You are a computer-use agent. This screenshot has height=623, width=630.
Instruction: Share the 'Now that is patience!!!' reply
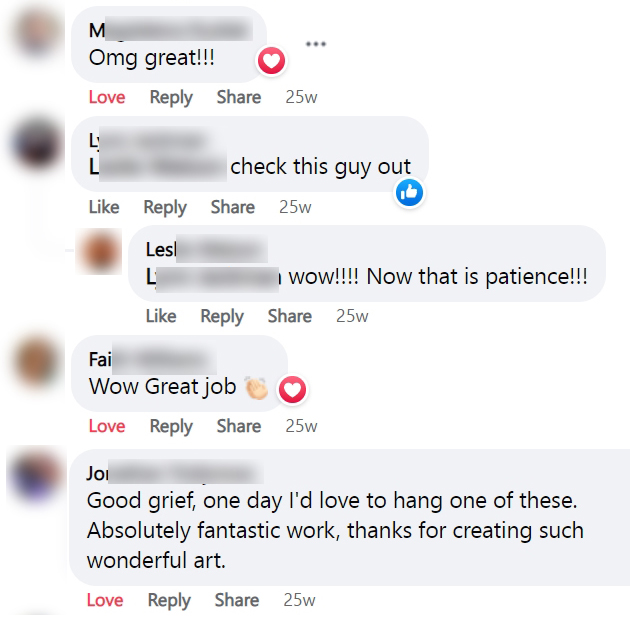(289, 316)
